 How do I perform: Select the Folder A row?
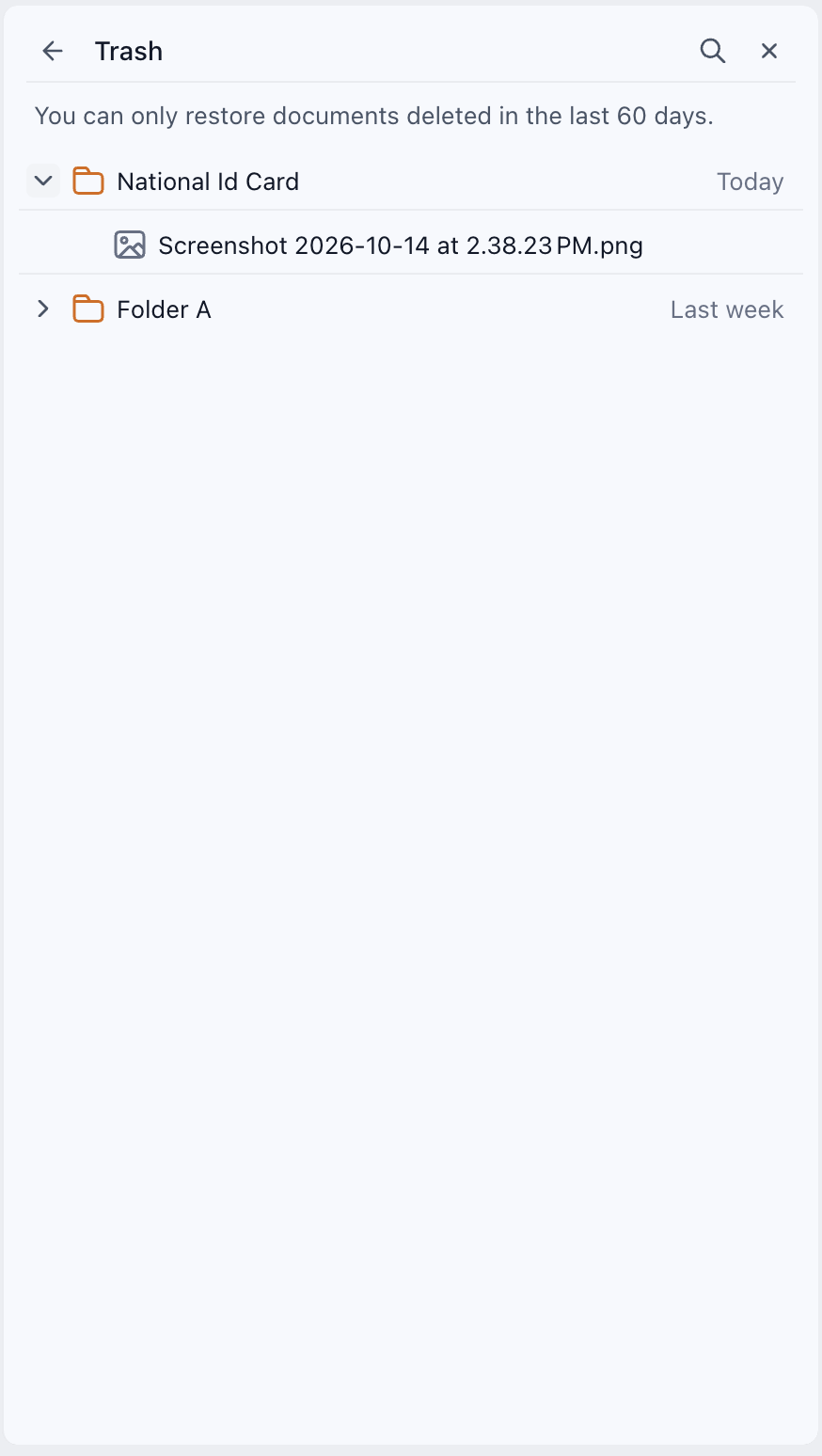(411, 309)
